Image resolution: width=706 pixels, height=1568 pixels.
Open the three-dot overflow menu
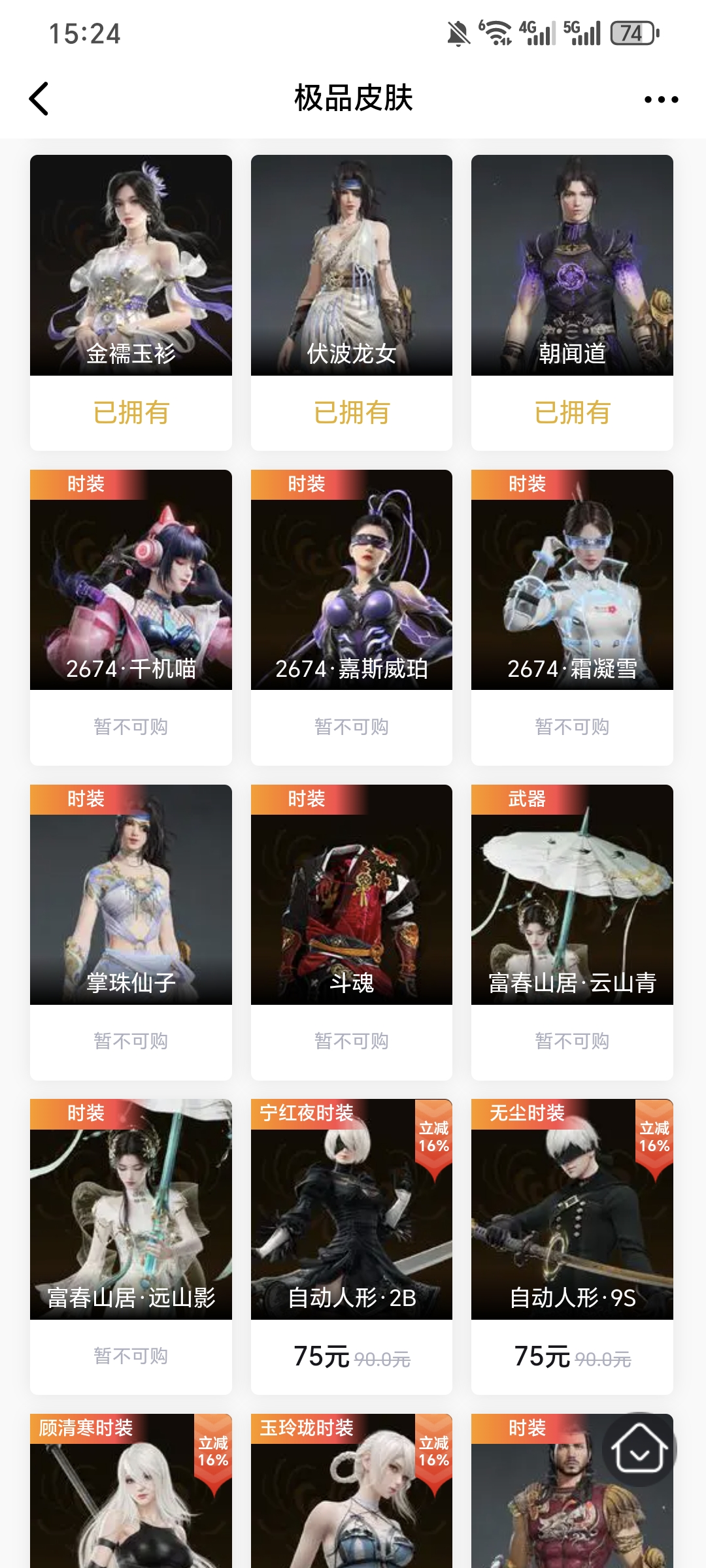[661, 99]
